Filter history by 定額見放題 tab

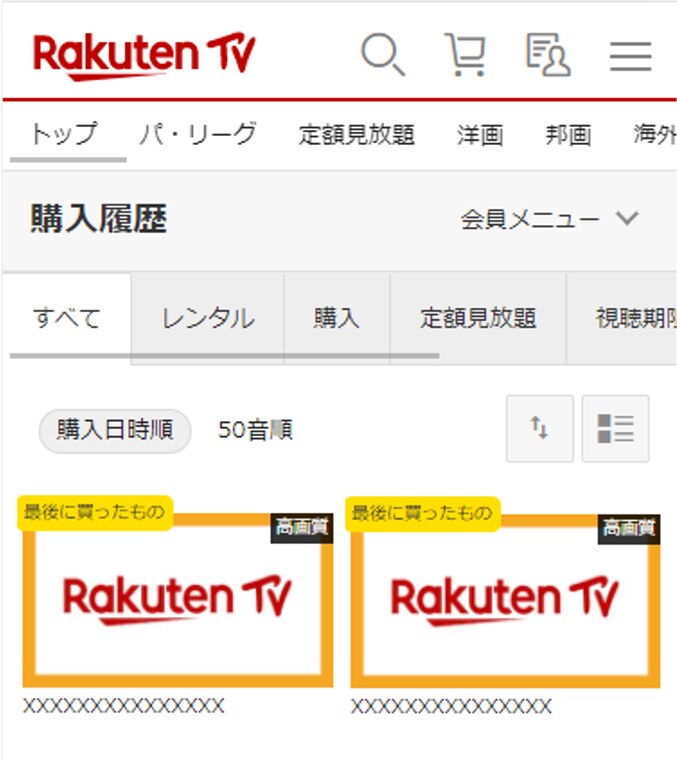coord(478,318)
